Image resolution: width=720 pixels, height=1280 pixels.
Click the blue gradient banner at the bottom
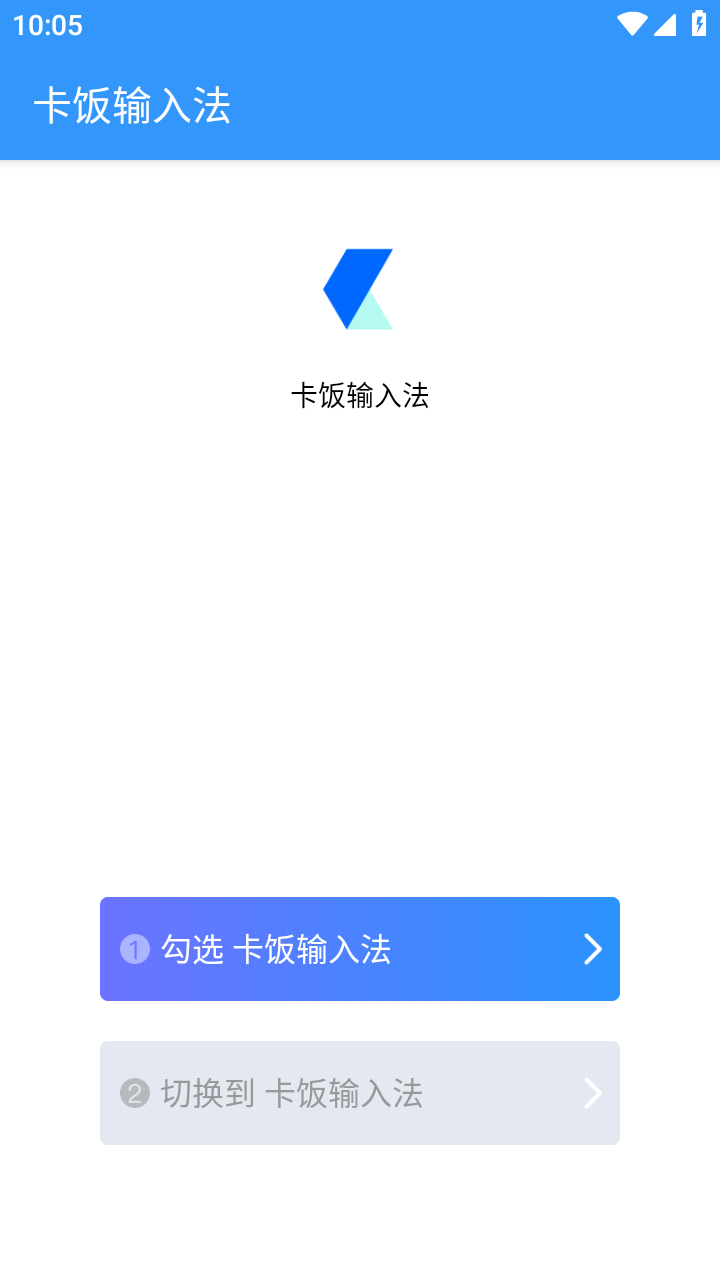tap(360, 948)
